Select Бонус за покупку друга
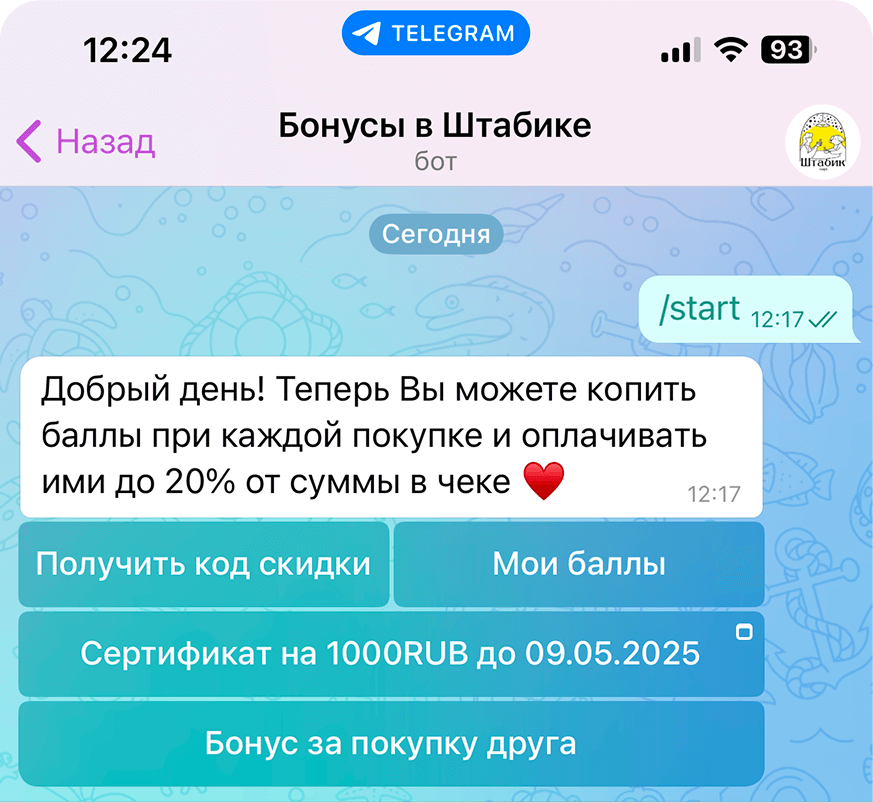Image resolution: width=873 pixels, height=803 pixels. click(x=391, y=744)
